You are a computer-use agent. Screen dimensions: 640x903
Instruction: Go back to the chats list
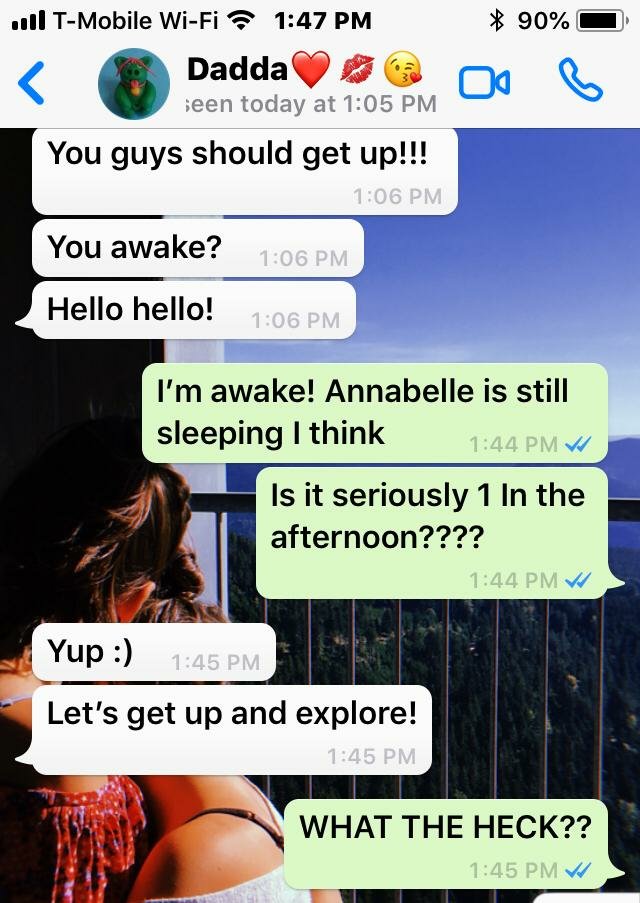[32, 83]
